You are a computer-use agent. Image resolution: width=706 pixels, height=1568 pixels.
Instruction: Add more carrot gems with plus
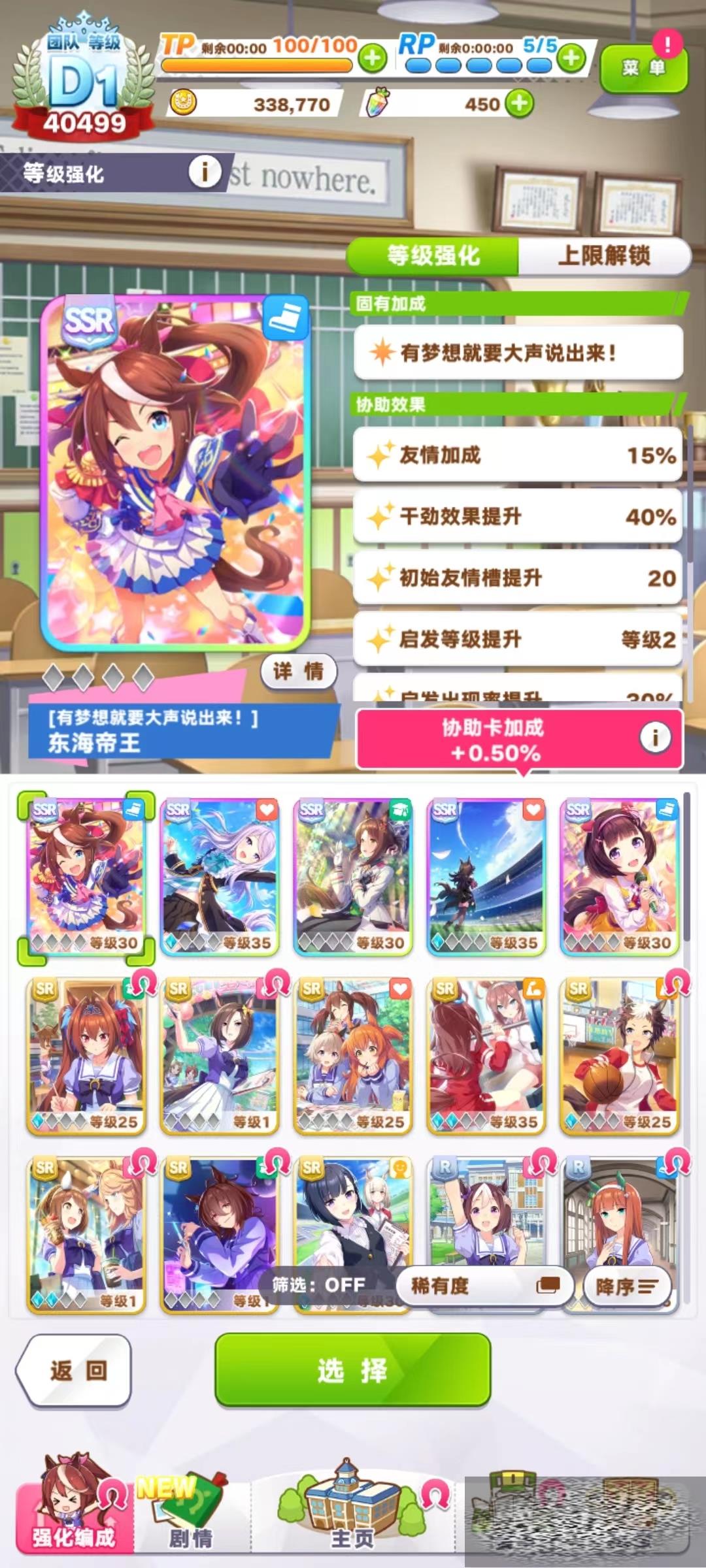[520, 104]
